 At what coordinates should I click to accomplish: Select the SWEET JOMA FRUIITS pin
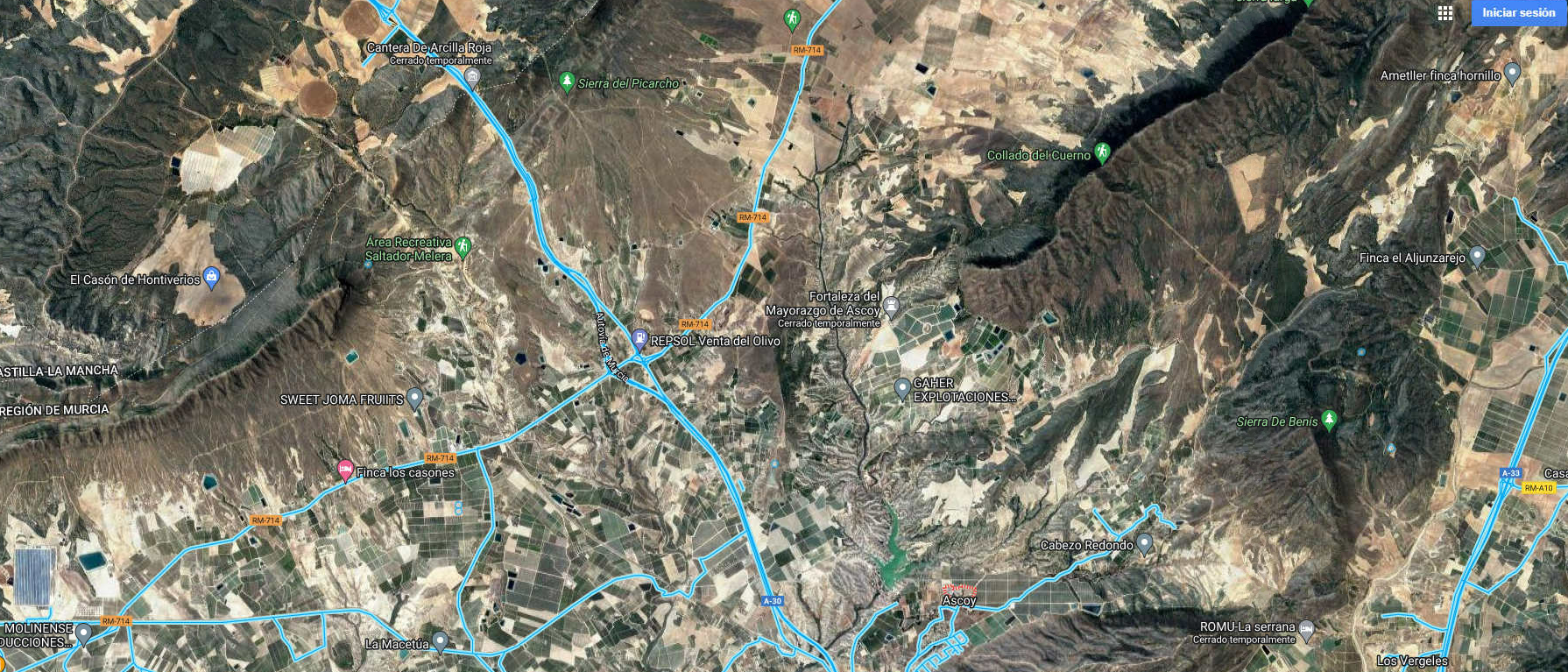(x=415, y=399)
